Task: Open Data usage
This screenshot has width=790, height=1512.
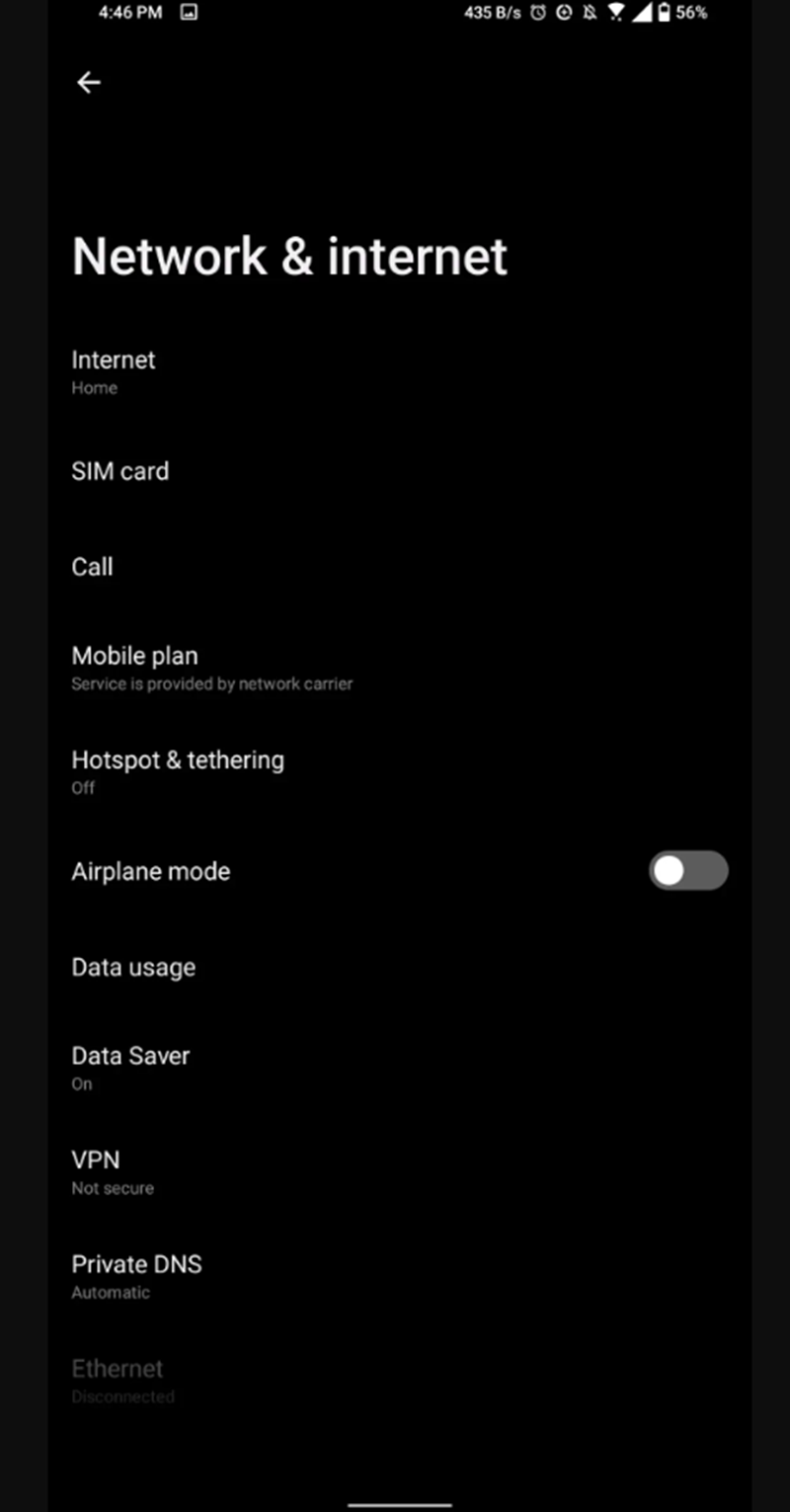Action: 133,968
